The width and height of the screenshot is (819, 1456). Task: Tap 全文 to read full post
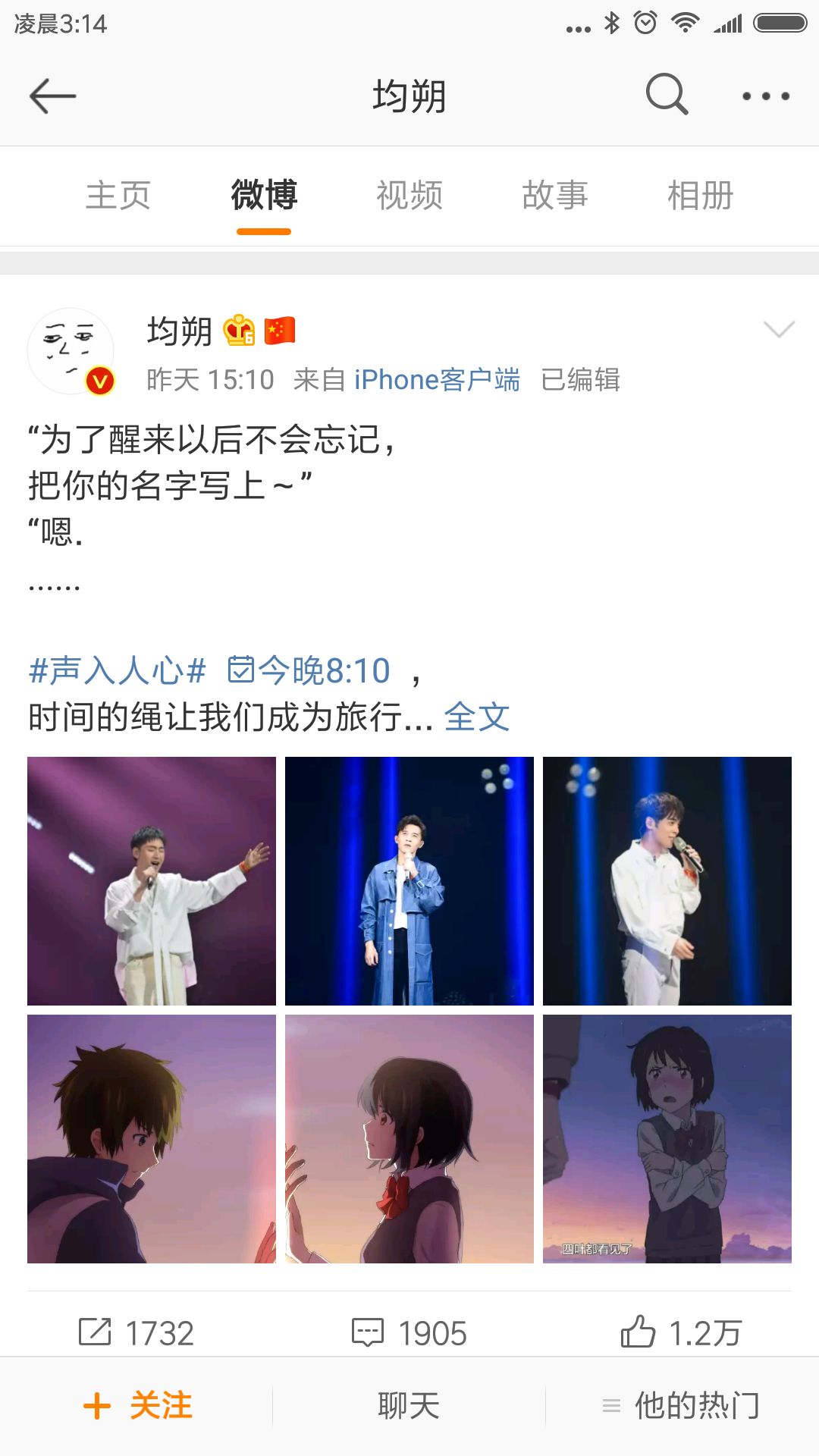(x=476, y=717)
